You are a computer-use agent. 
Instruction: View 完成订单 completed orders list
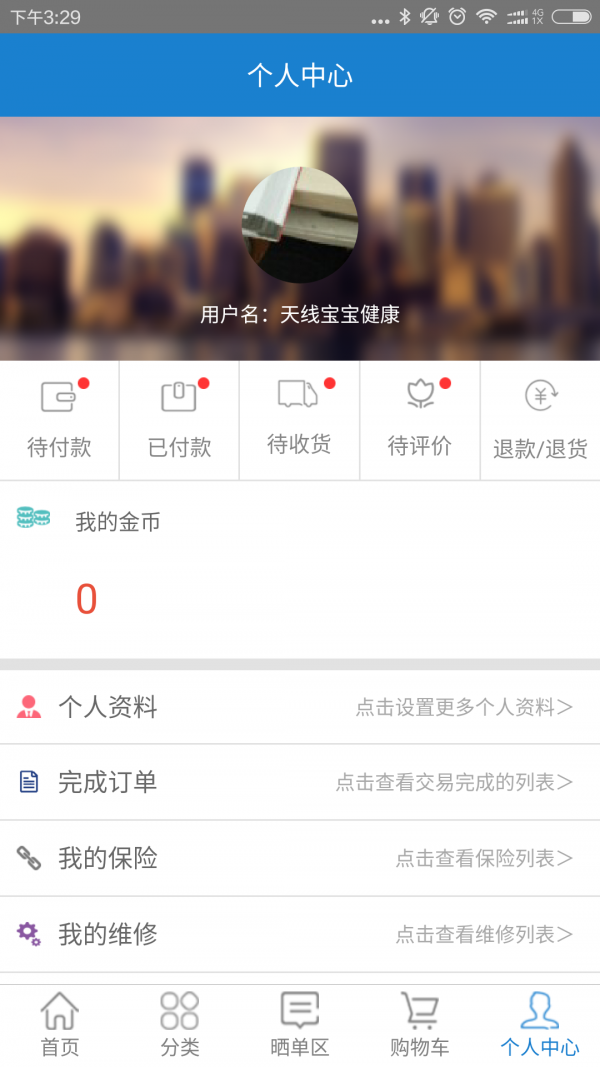coord(300,782)
